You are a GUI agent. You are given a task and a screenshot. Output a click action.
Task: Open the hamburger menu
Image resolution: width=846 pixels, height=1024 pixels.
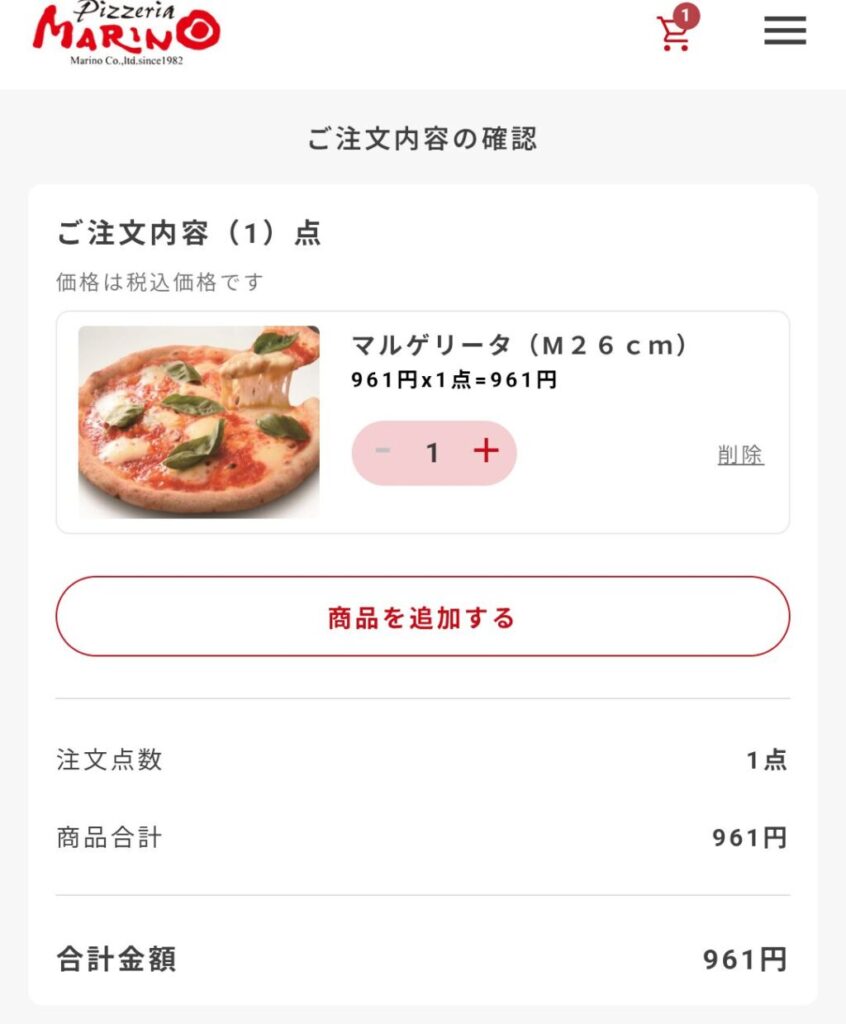click(x=785, y=32)
